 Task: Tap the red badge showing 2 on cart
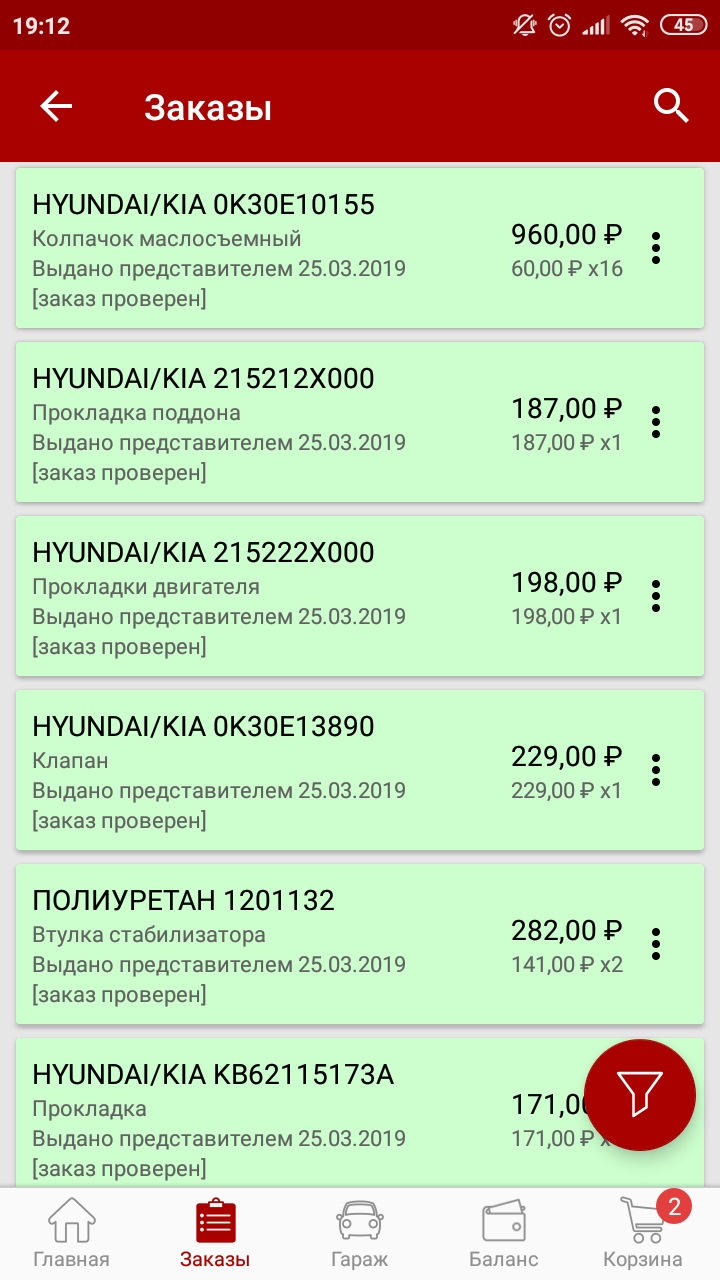pos(676,1206)
